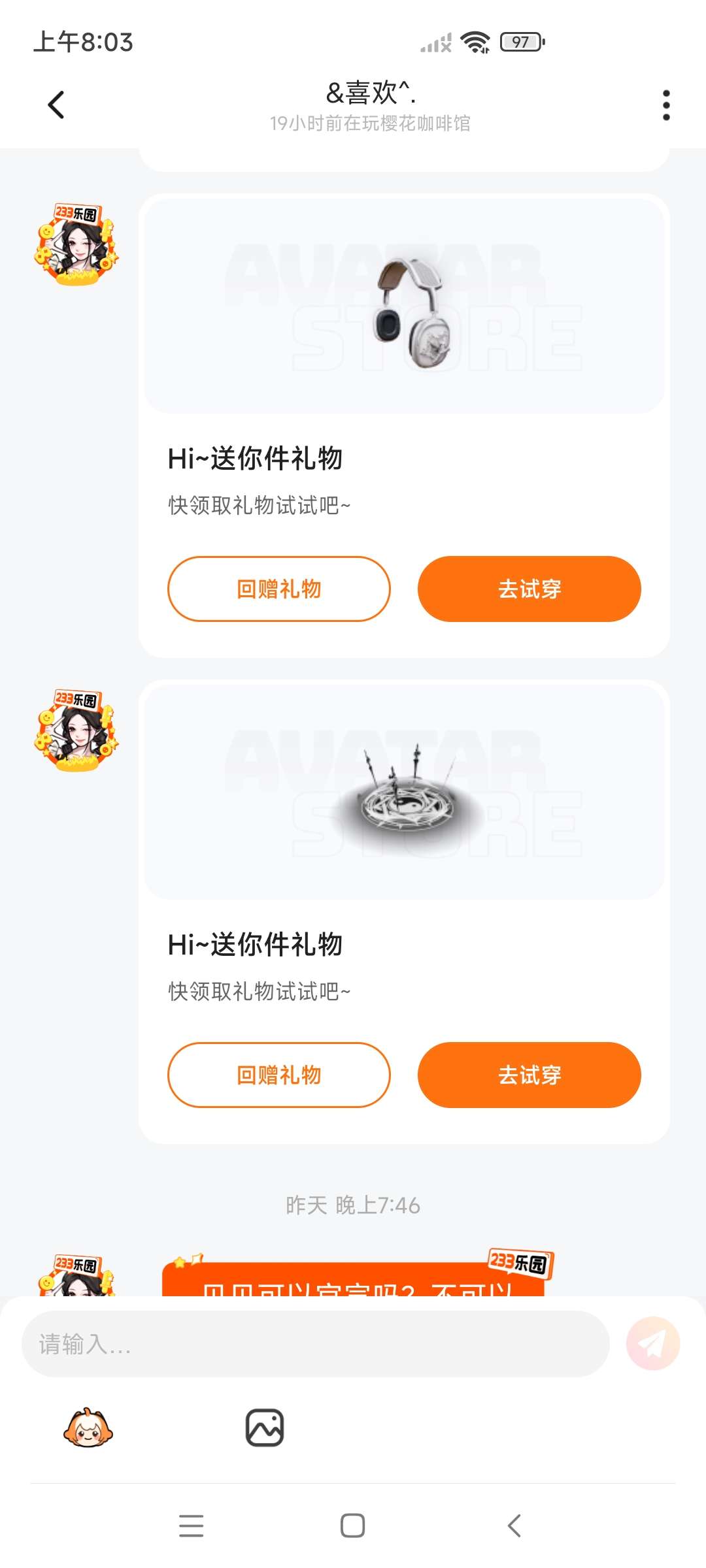Open the headphones gift image
Screen dimensions: 706x1568
point(404,306)
